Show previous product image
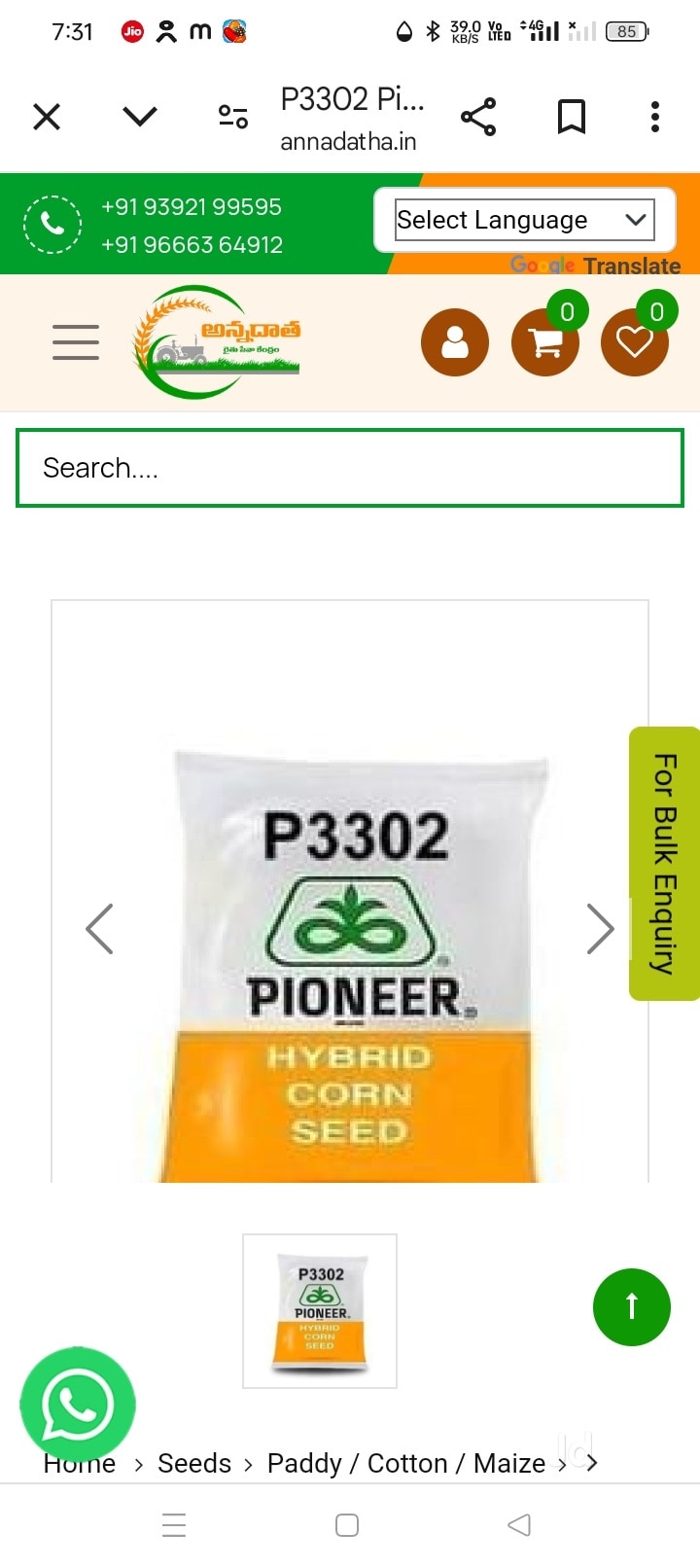700x1568 pixels. coord(100,929)
